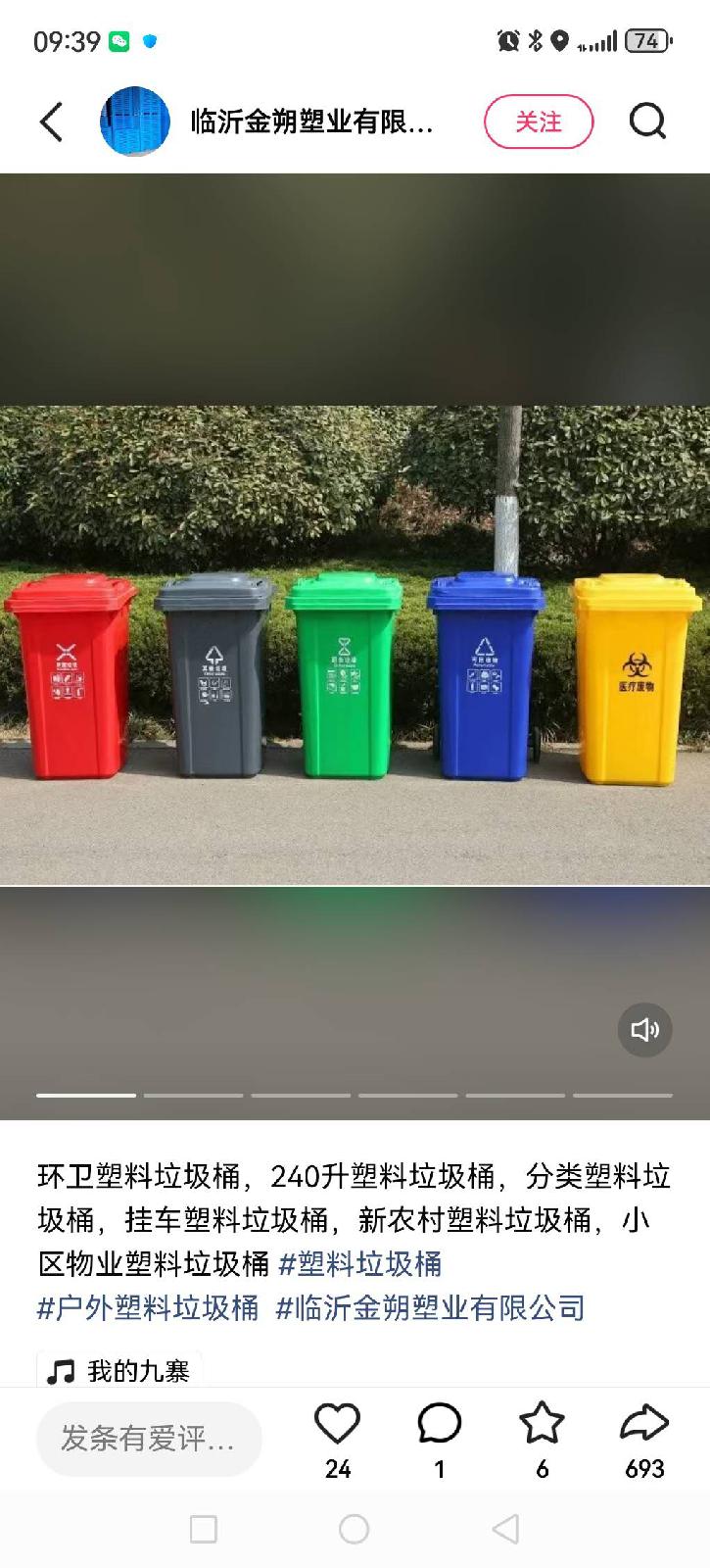The image size is (710, 1568).
Task: Open the music track 我的九寨
Action: click(119, 1371)
